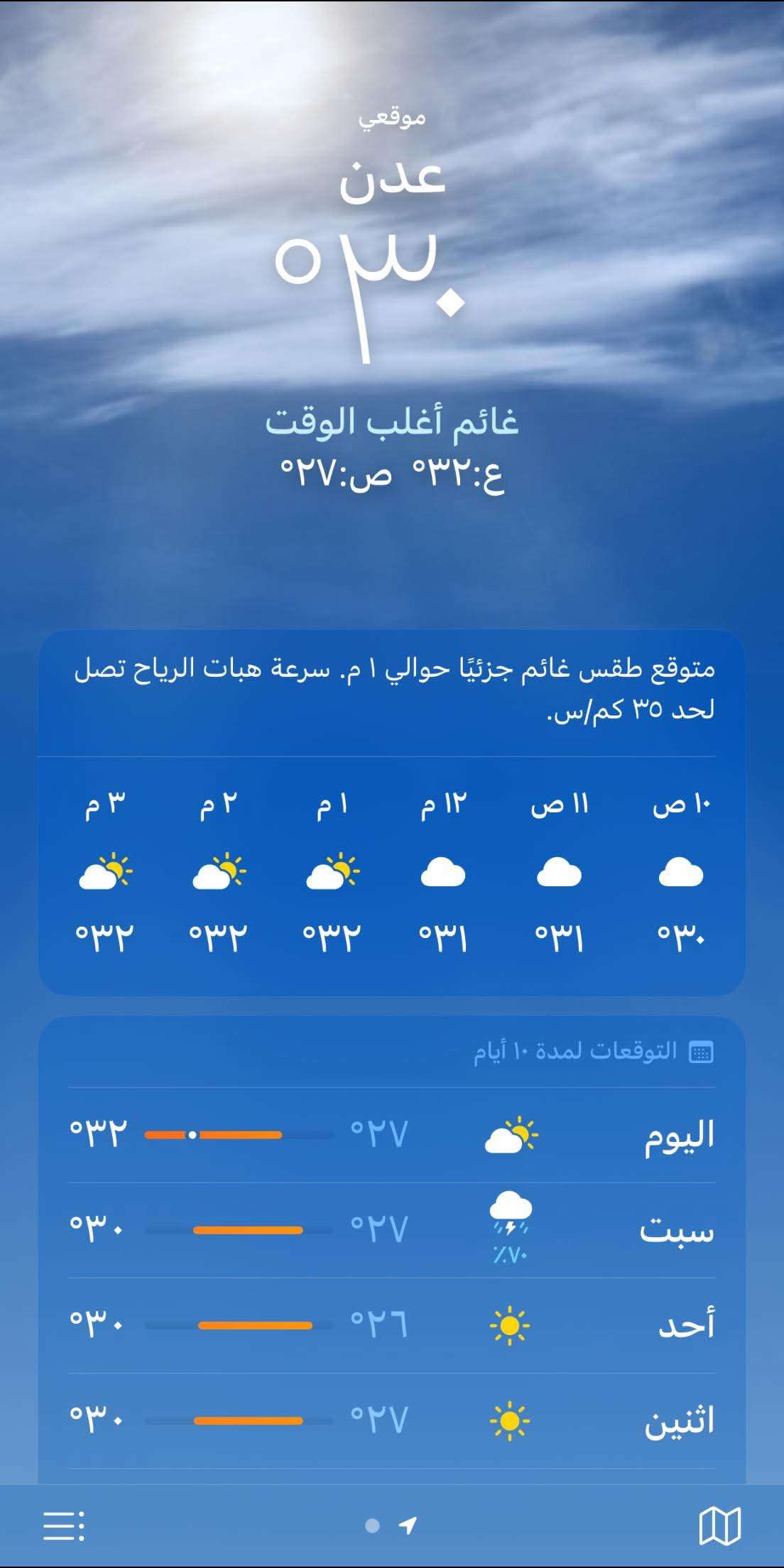Tap the location page indicator

click(390, 1525)
